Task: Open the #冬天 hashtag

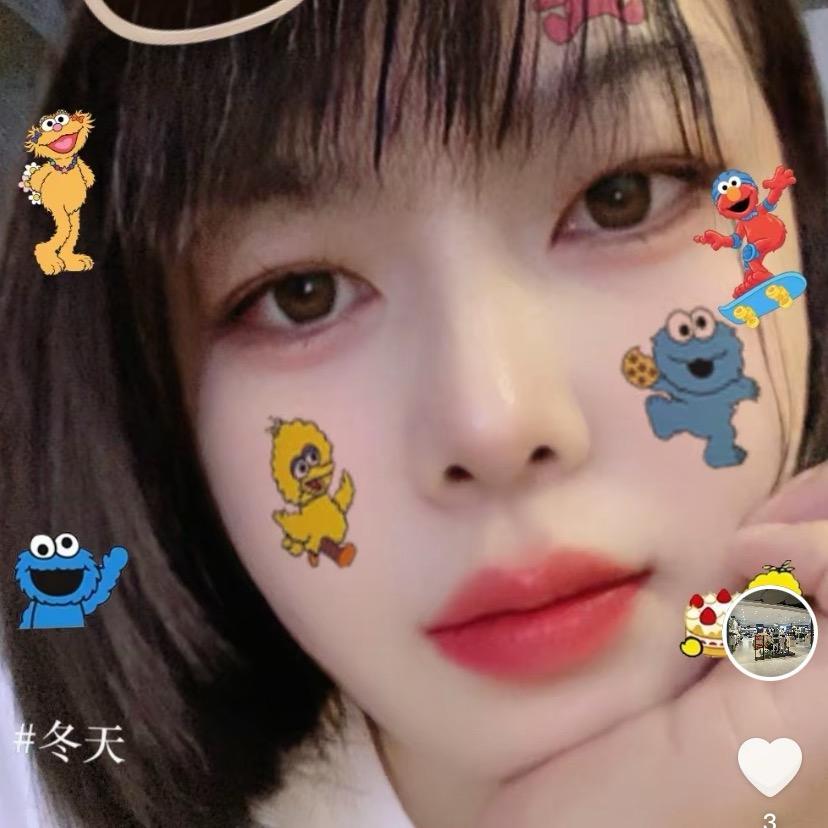Action: tap(70, 741)
